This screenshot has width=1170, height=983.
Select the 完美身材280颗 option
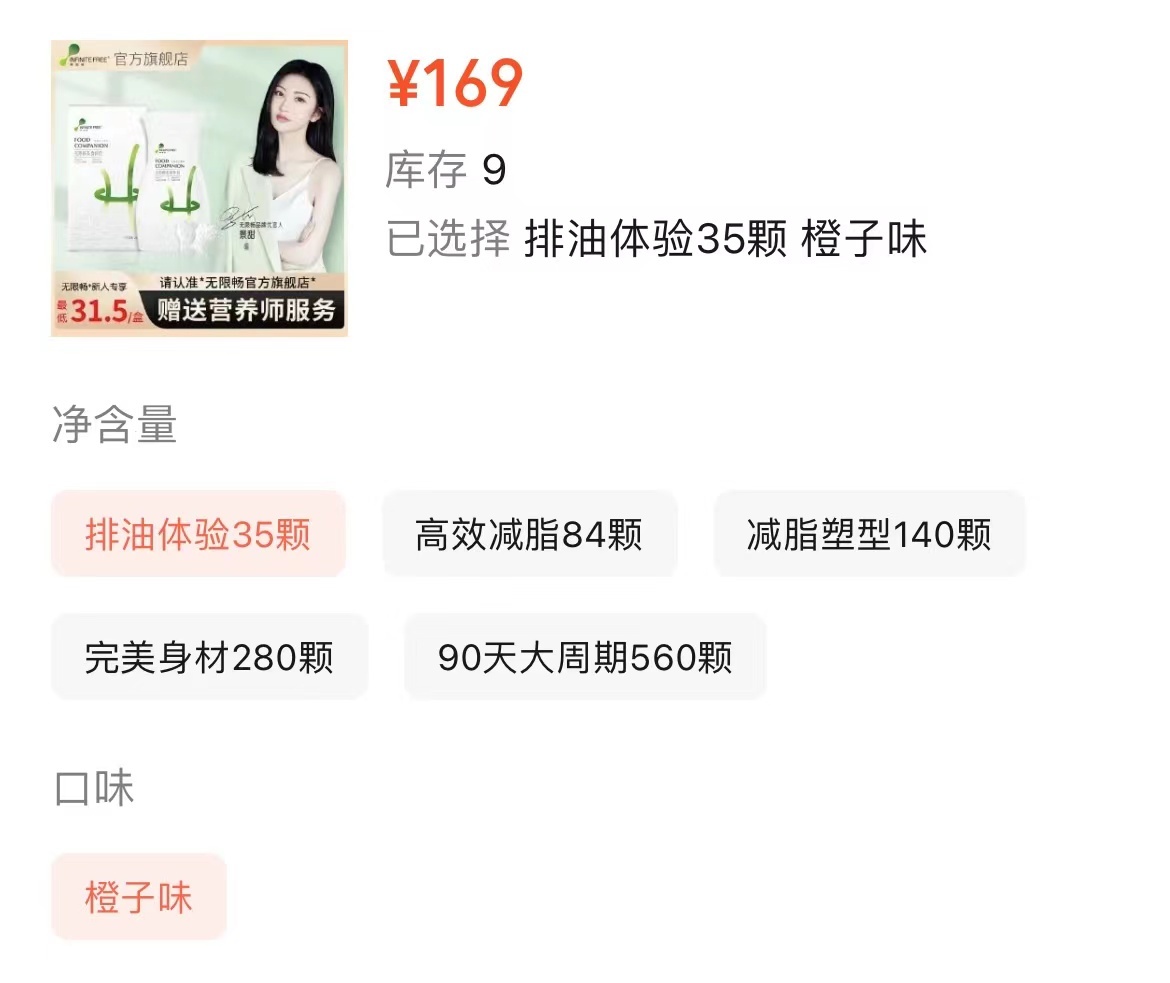pos(209,657)
